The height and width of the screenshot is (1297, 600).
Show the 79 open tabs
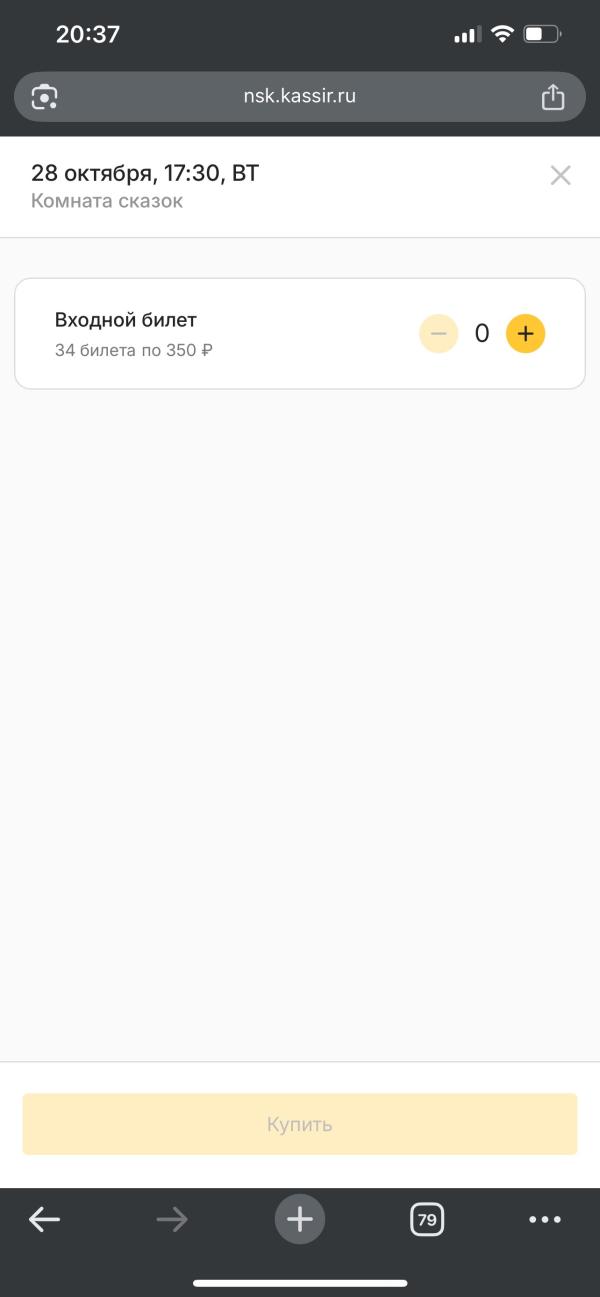tap(427, 1219)
